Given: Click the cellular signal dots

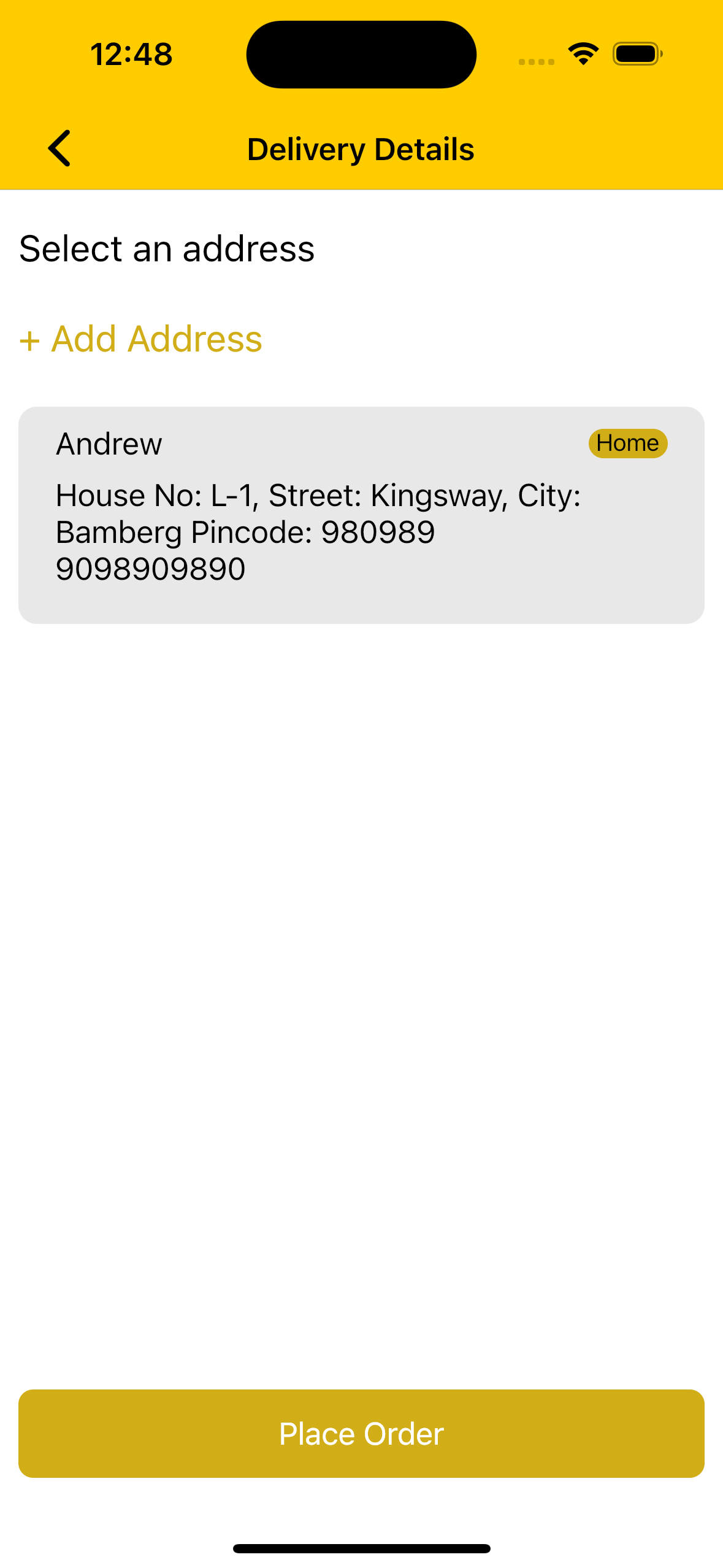Looking at the screenshot, I should click(536, 61).
